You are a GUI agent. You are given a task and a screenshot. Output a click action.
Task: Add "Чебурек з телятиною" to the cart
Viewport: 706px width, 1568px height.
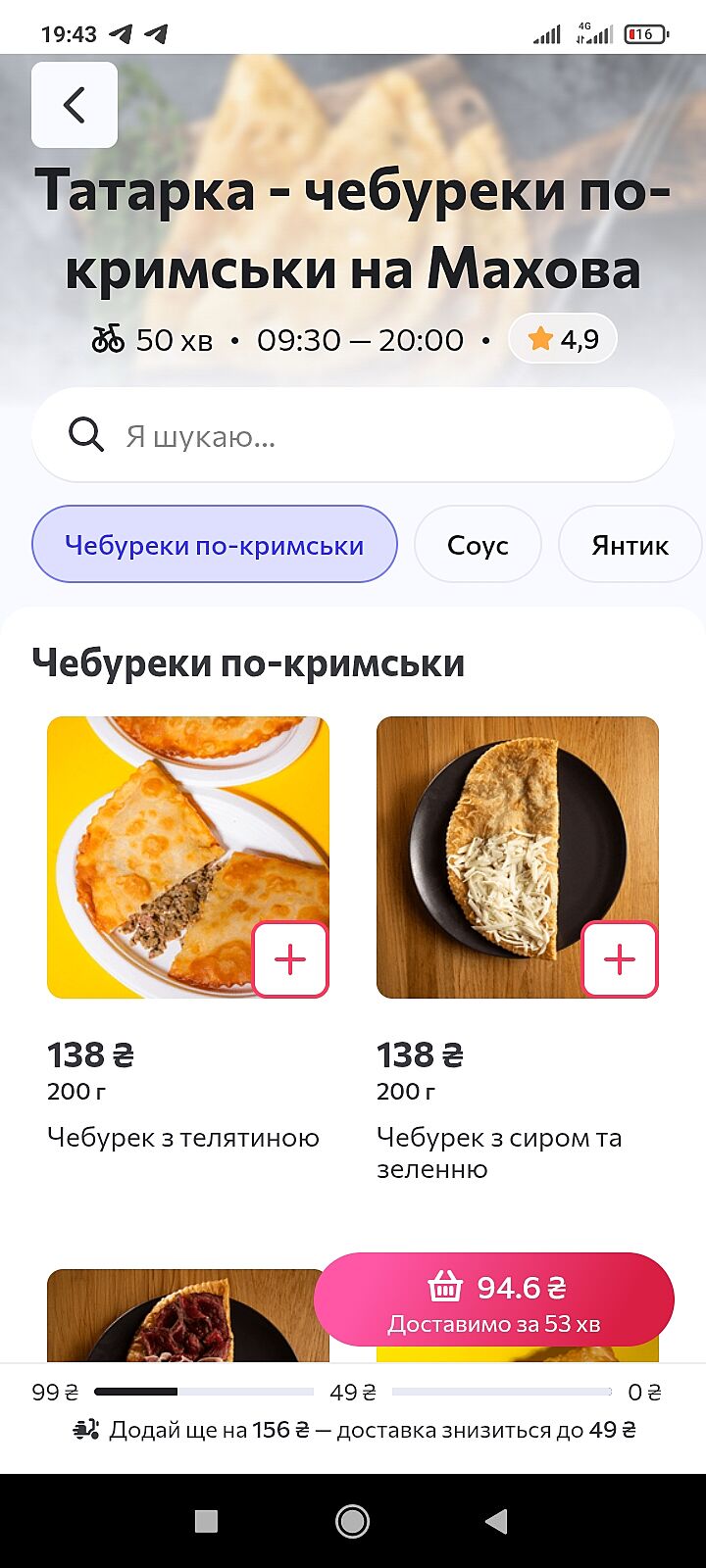(290, 959)
